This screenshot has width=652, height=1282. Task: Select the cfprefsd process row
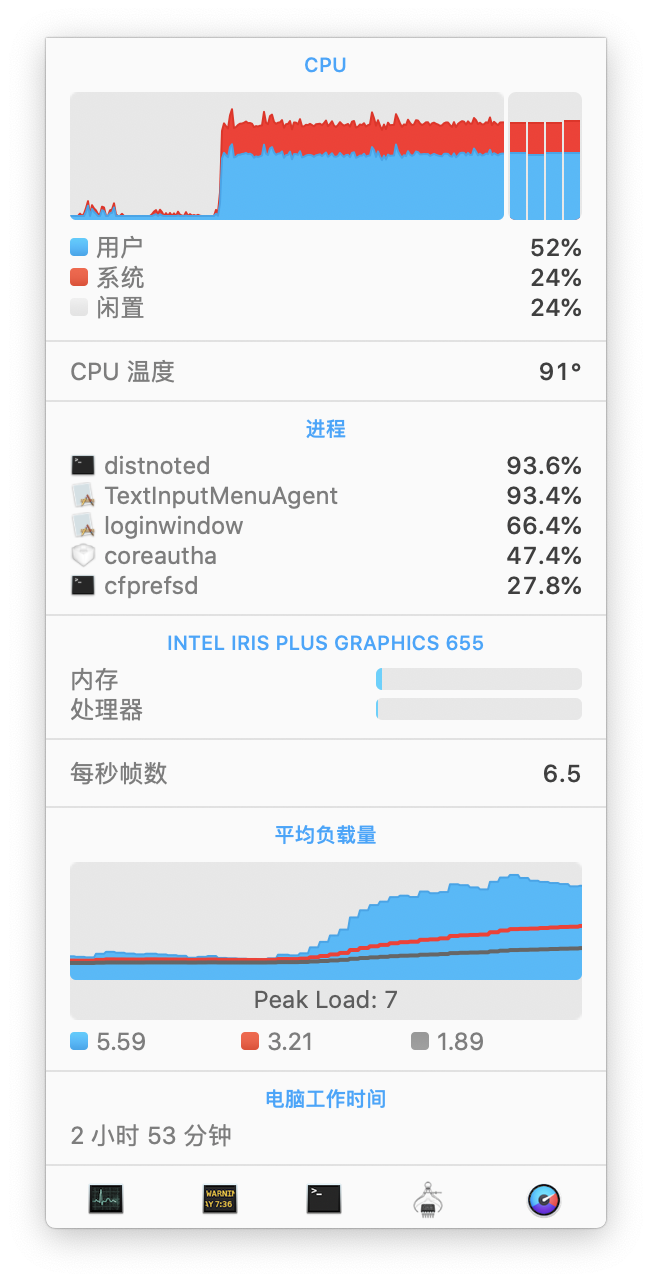coord(325,586)
